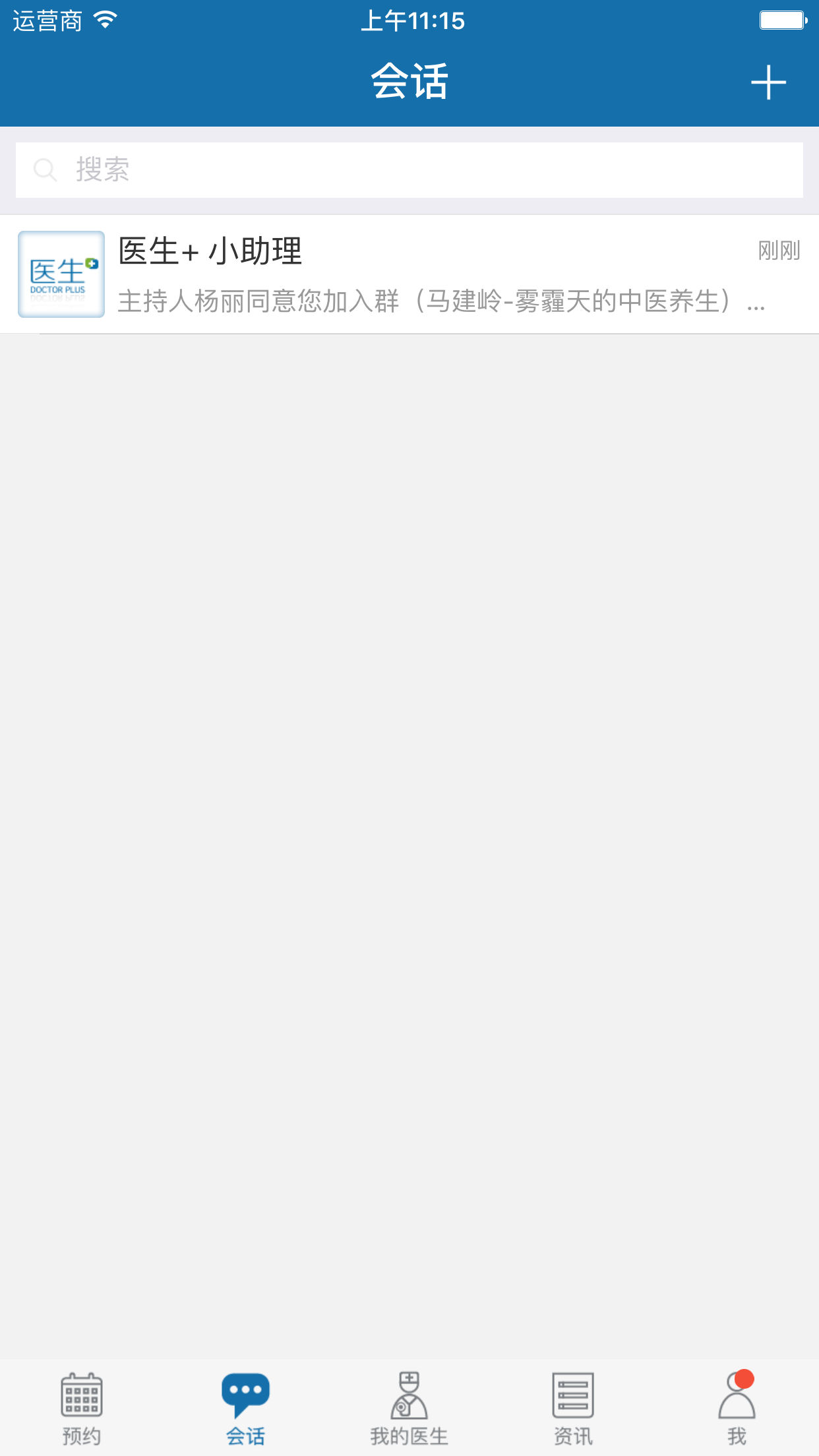Viewport: 819px width, 1456px height.
Task: Tap the 会话 title in header
Action: point(409,82)
